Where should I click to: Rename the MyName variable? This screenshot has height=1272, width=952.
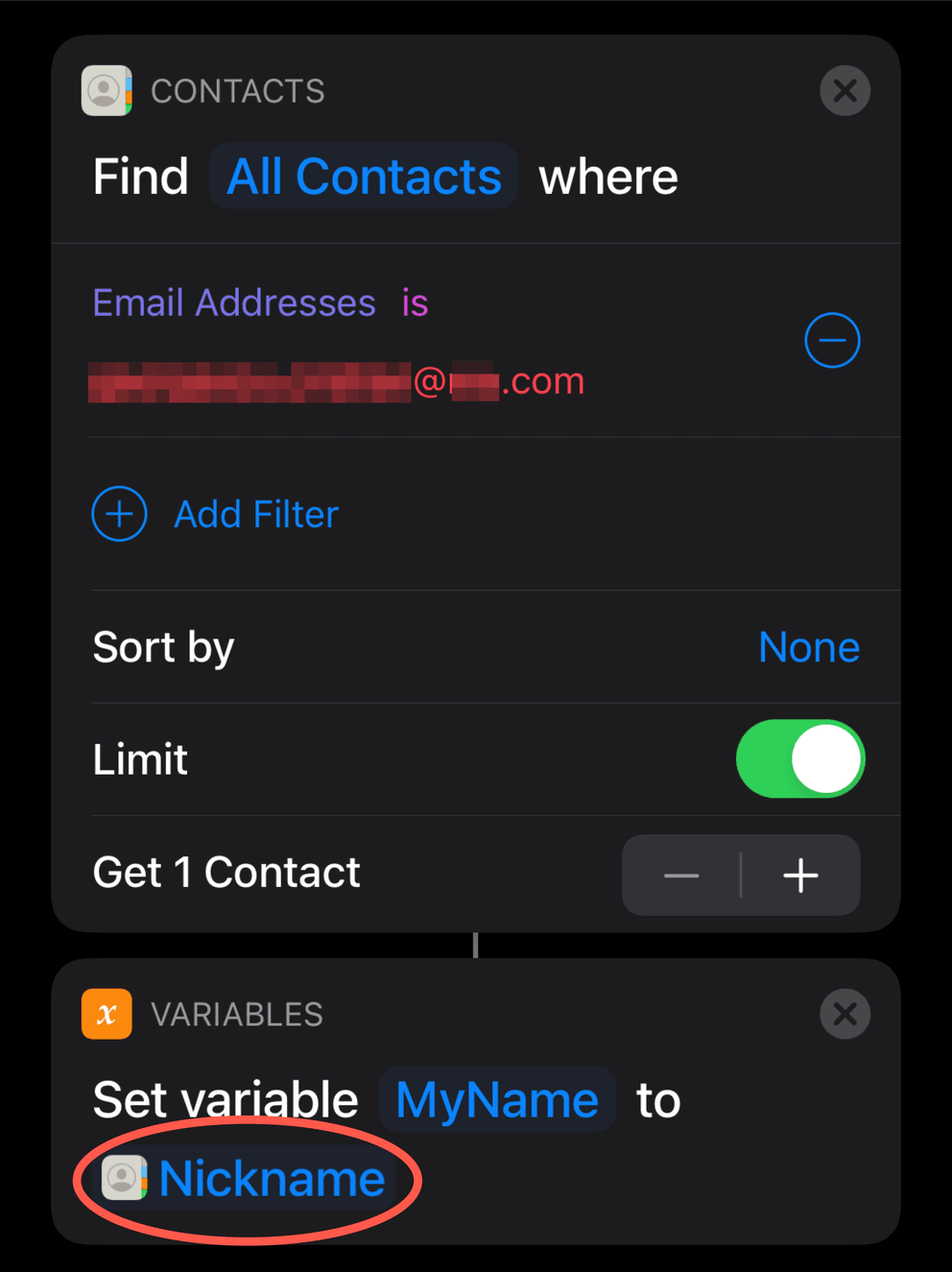tap(497, 1100)
